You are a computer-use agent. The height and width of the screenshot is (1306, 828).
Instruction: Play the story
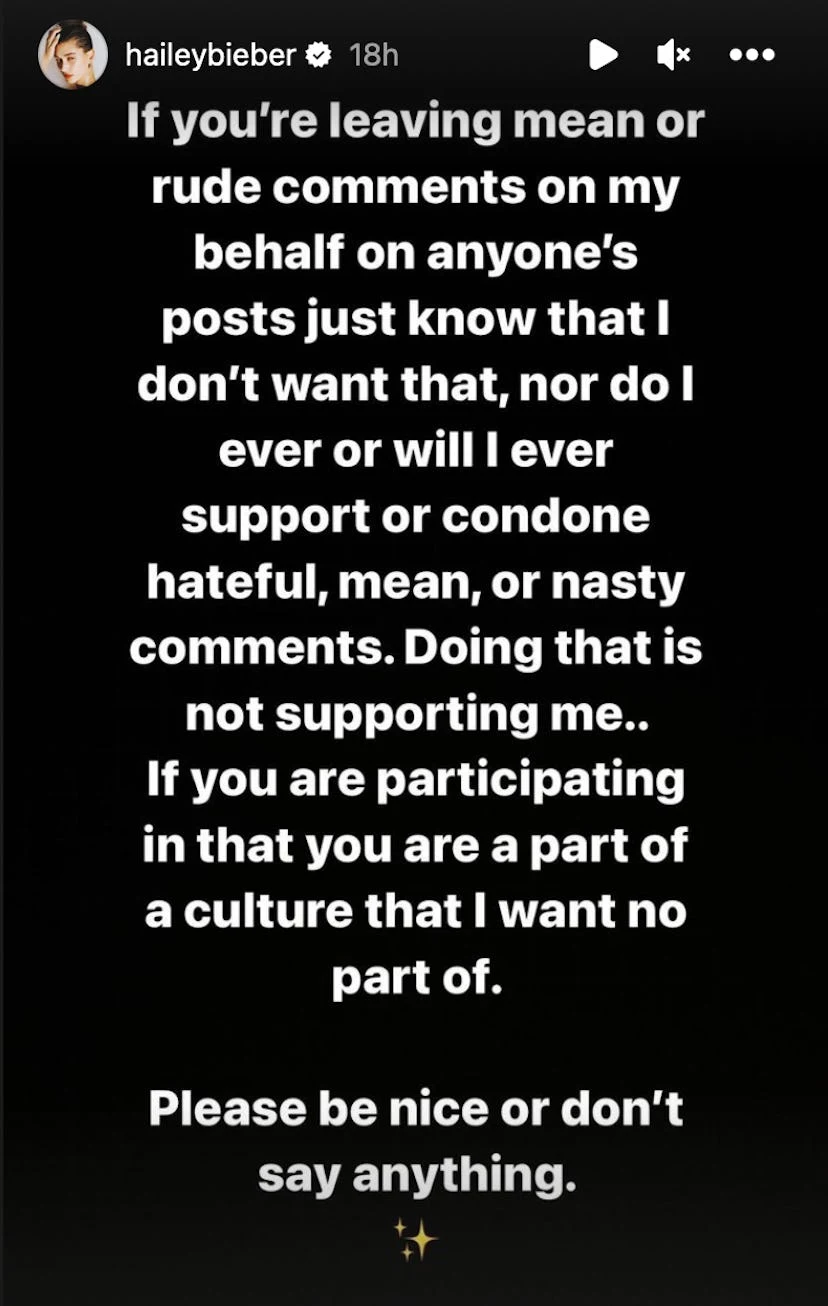coord(603,54)
